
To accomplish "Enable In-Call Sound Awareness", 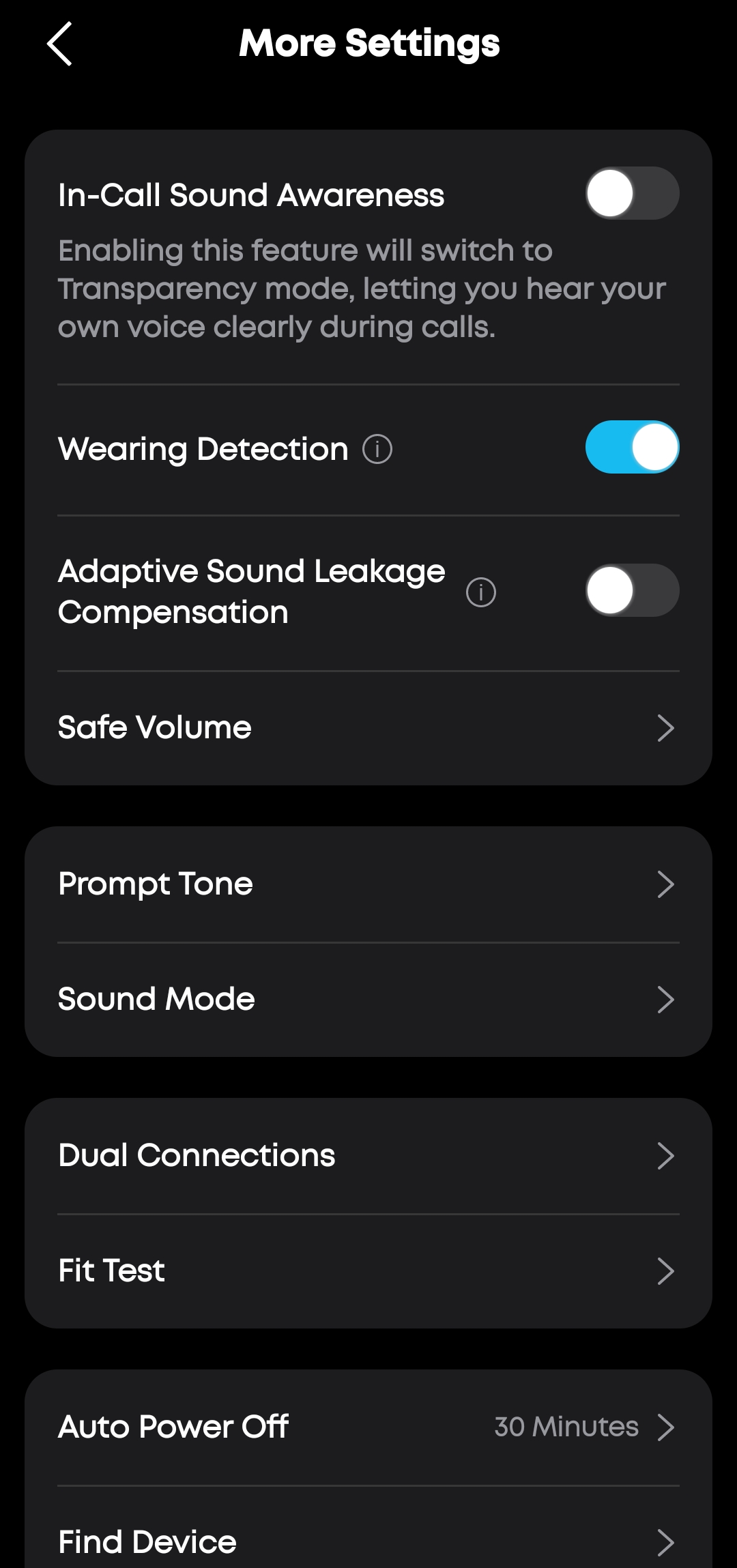I will [x=632, y=194].
